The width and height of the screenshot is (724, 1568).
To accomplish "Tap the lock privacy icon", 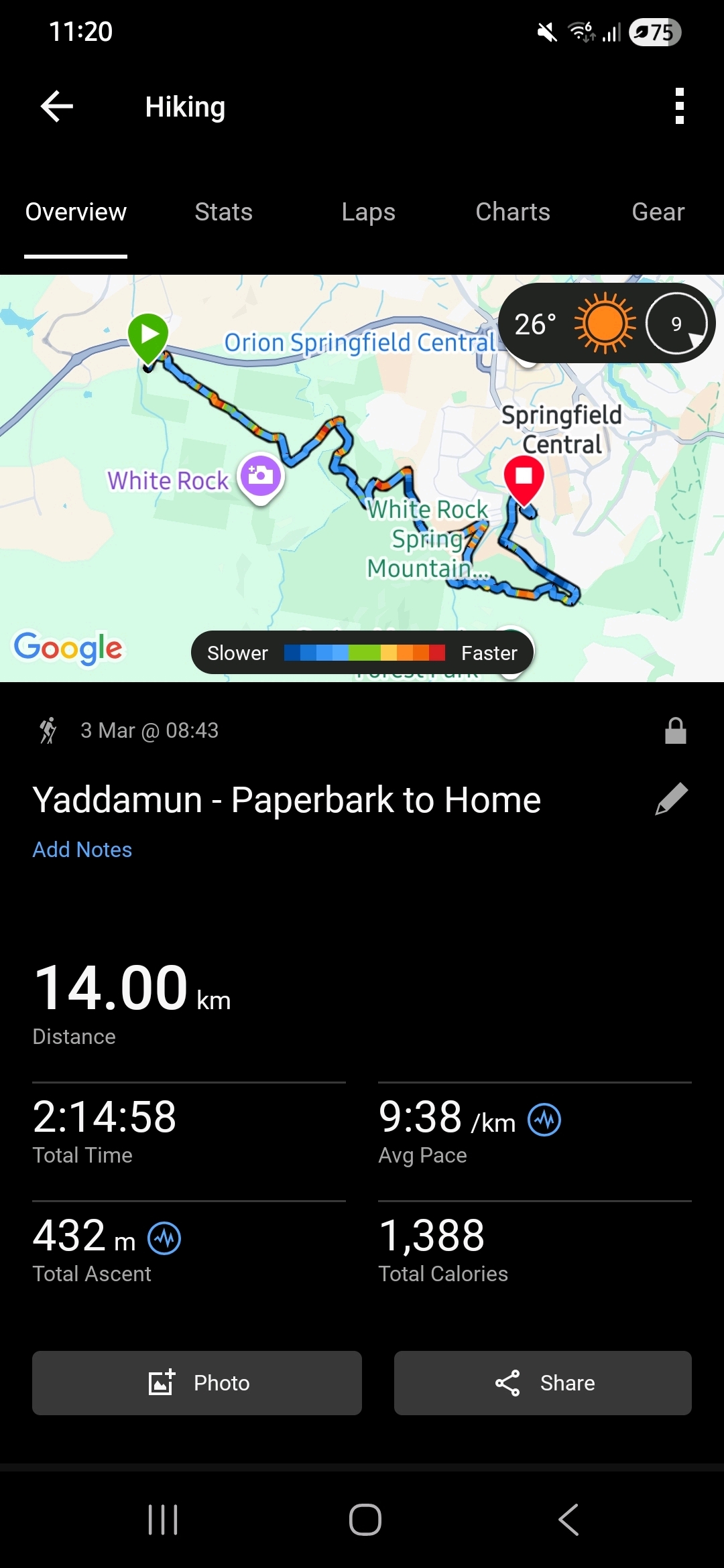I will (675, 731).
